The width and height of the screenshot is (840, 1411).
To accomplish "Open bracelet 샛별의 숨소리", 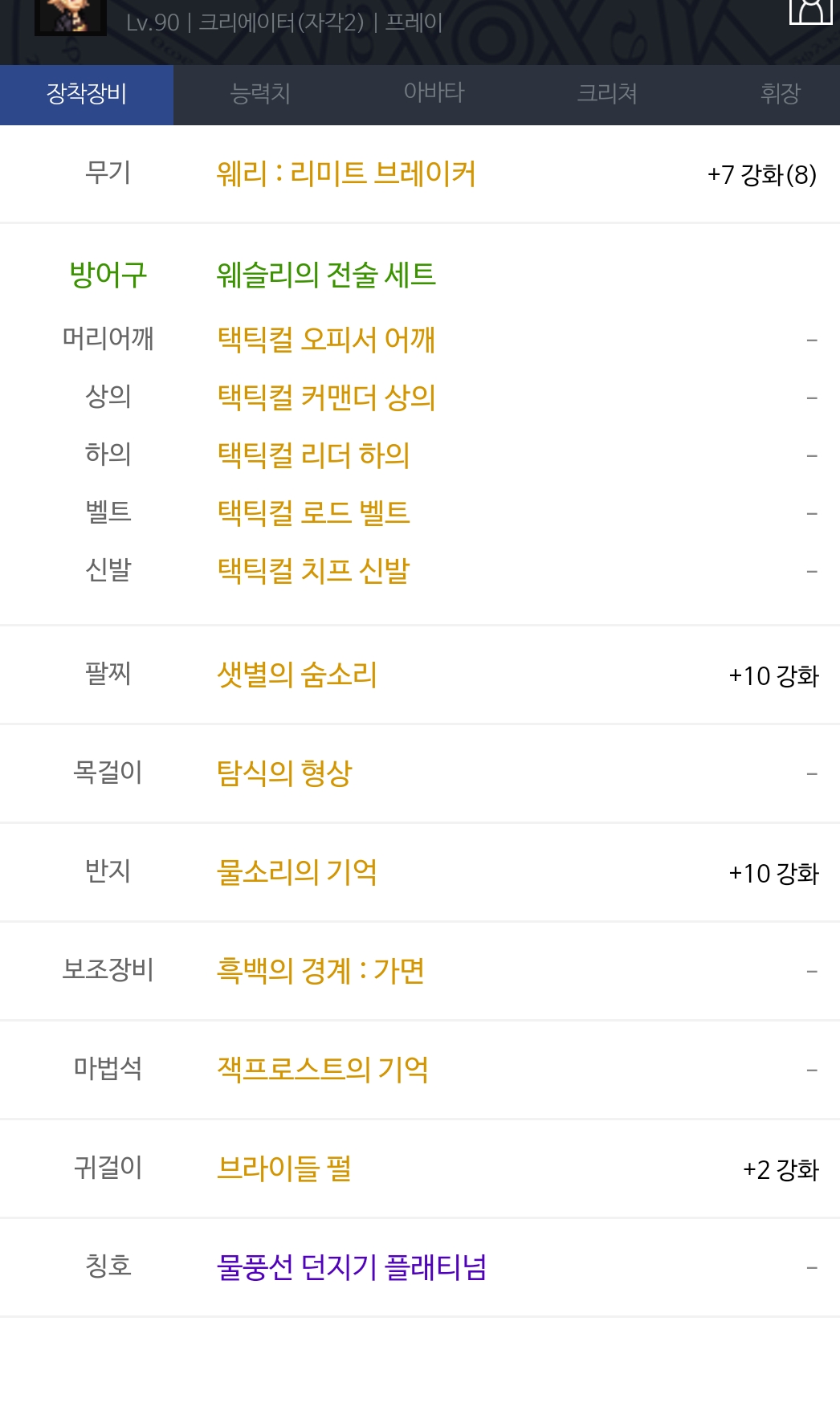I will (x=297, y=675).
